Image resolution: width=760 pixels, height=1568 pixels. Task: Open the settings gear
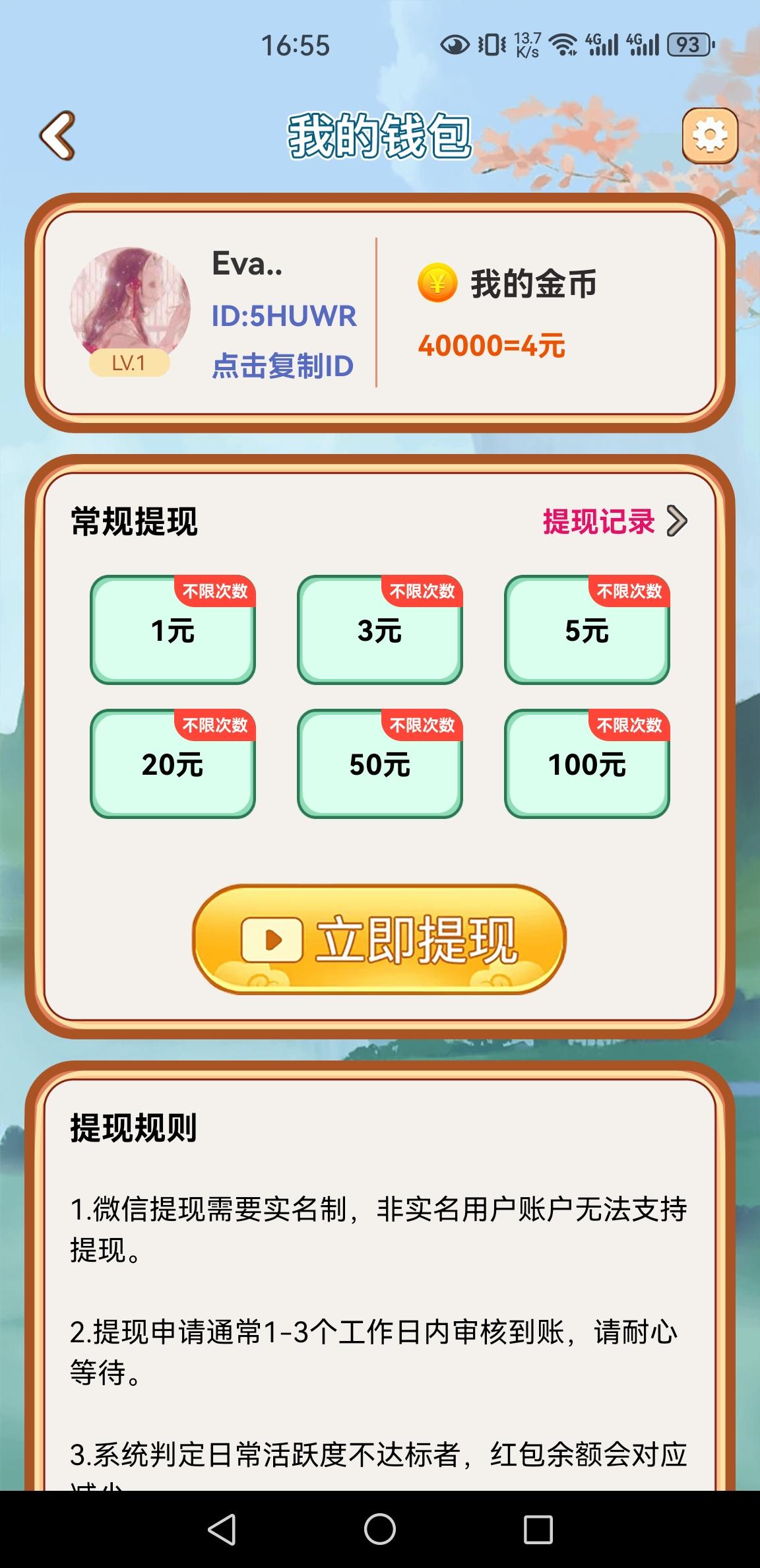(709, 136)
